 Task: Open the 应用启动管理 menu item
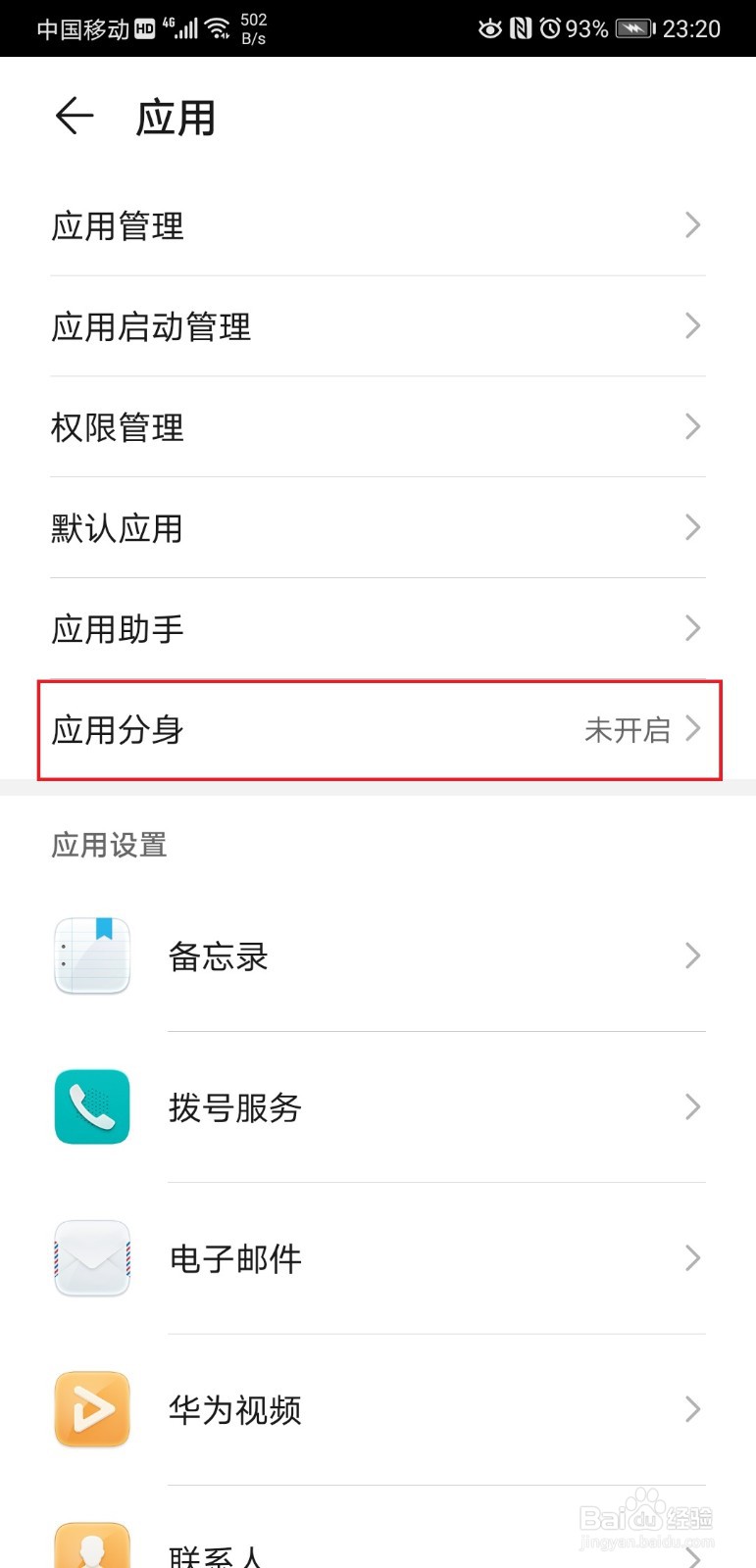click(378, 326)
